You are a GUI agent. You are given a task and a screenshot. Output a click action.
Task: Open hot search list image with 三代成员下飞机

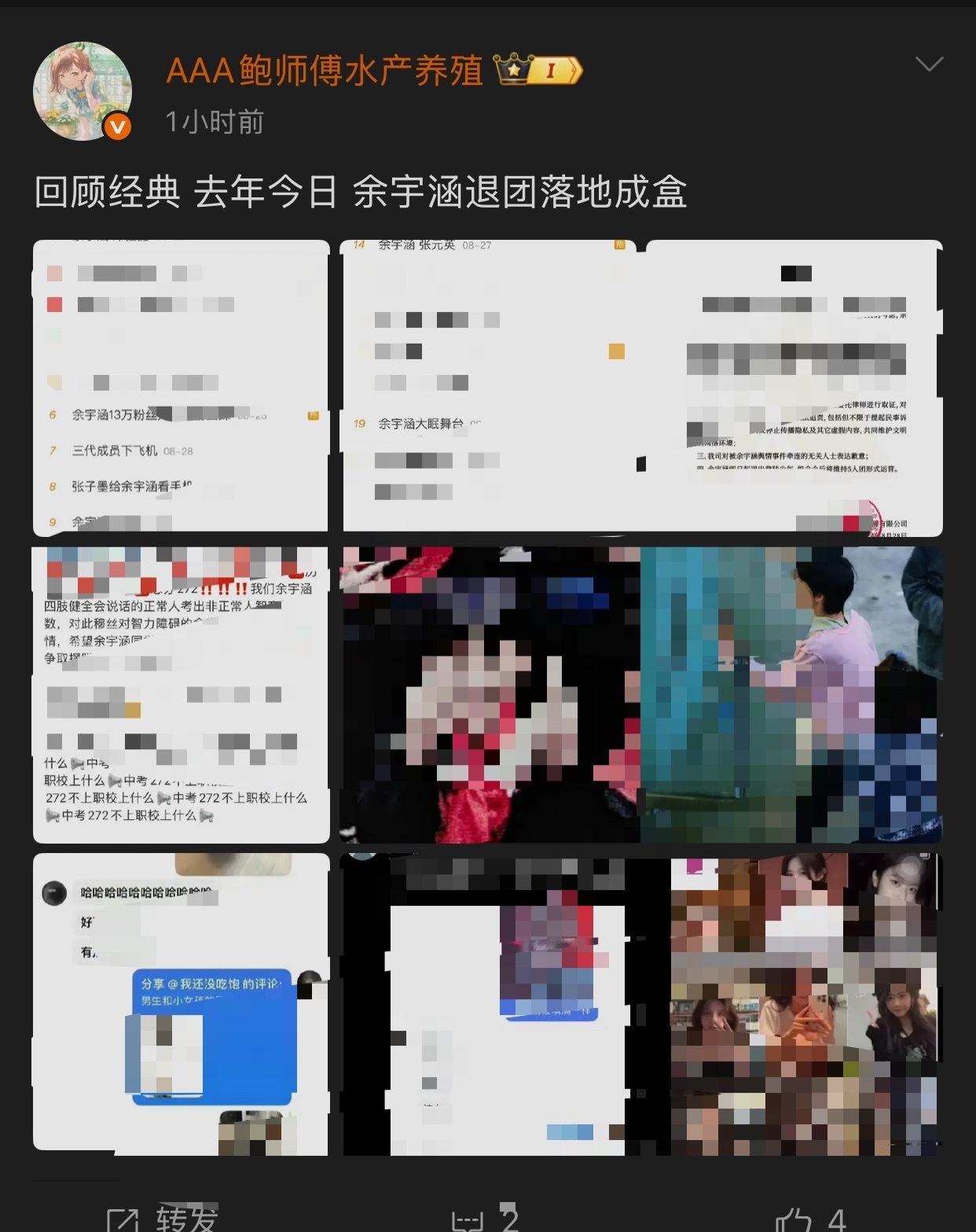click(x=181, y=388)
